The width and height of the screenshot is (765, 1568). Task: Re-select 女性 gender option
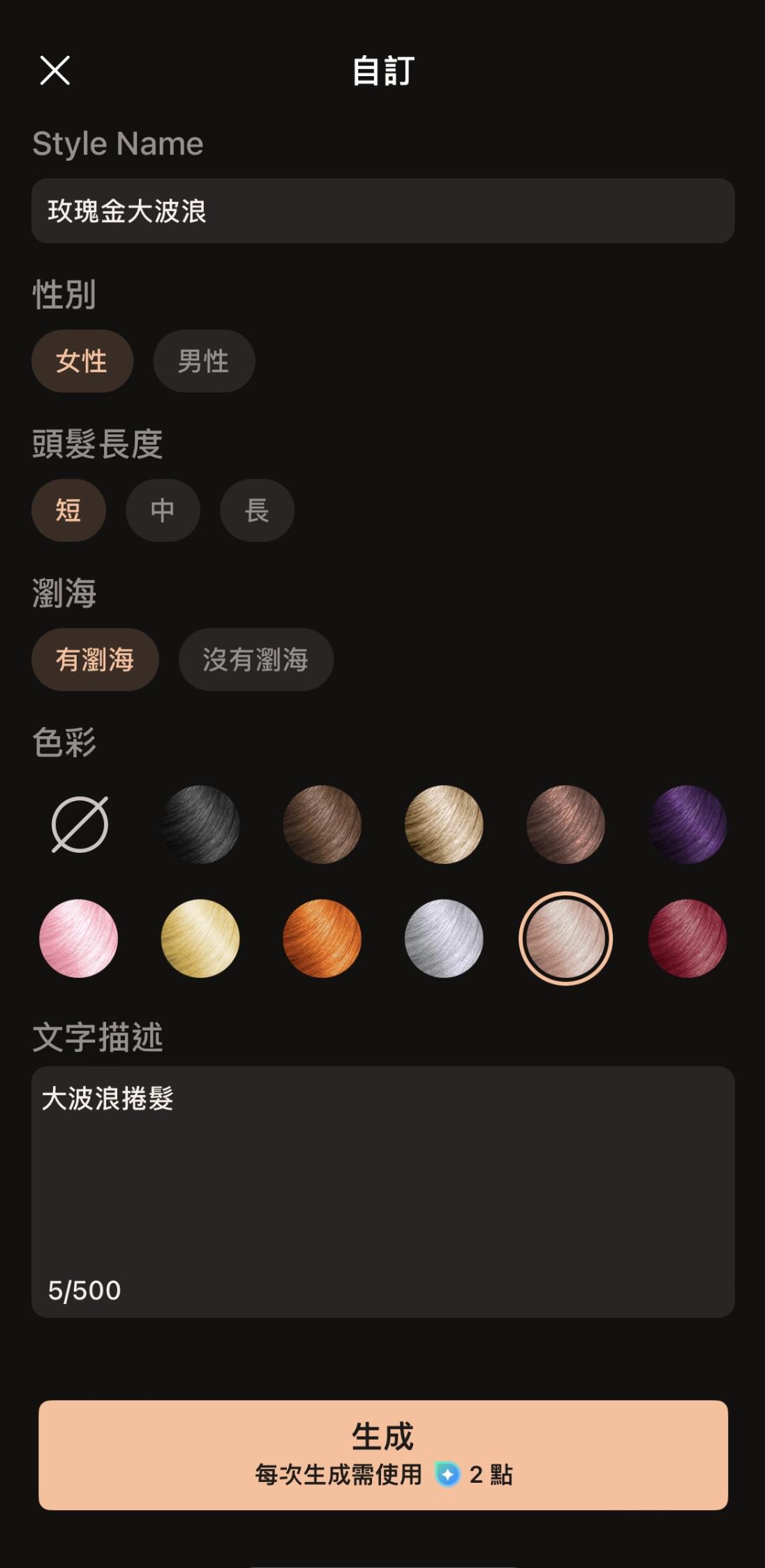coord(82,361)
